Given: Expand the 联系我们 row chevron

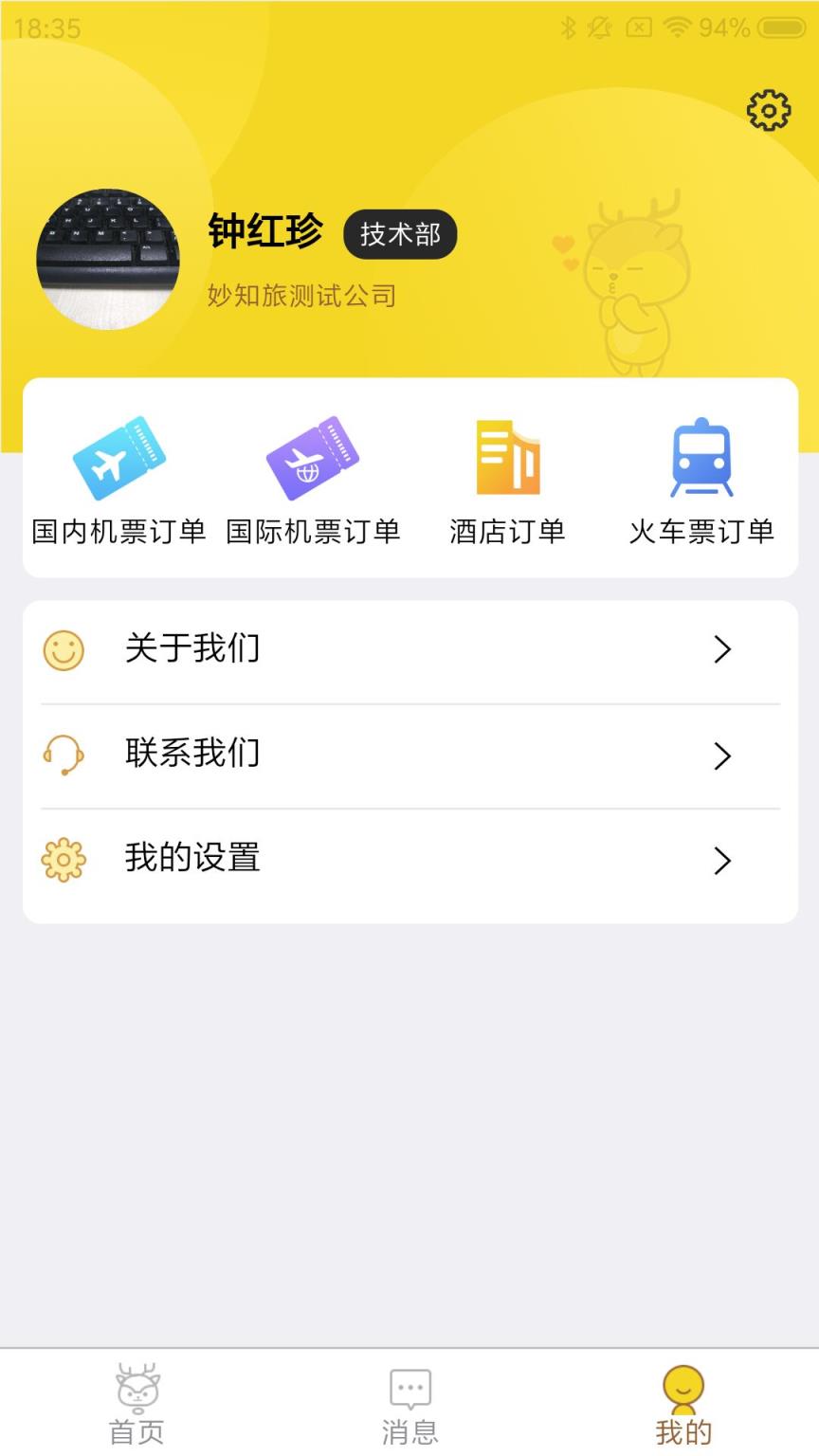Looking at the screenshot, I should pos(723,755).
